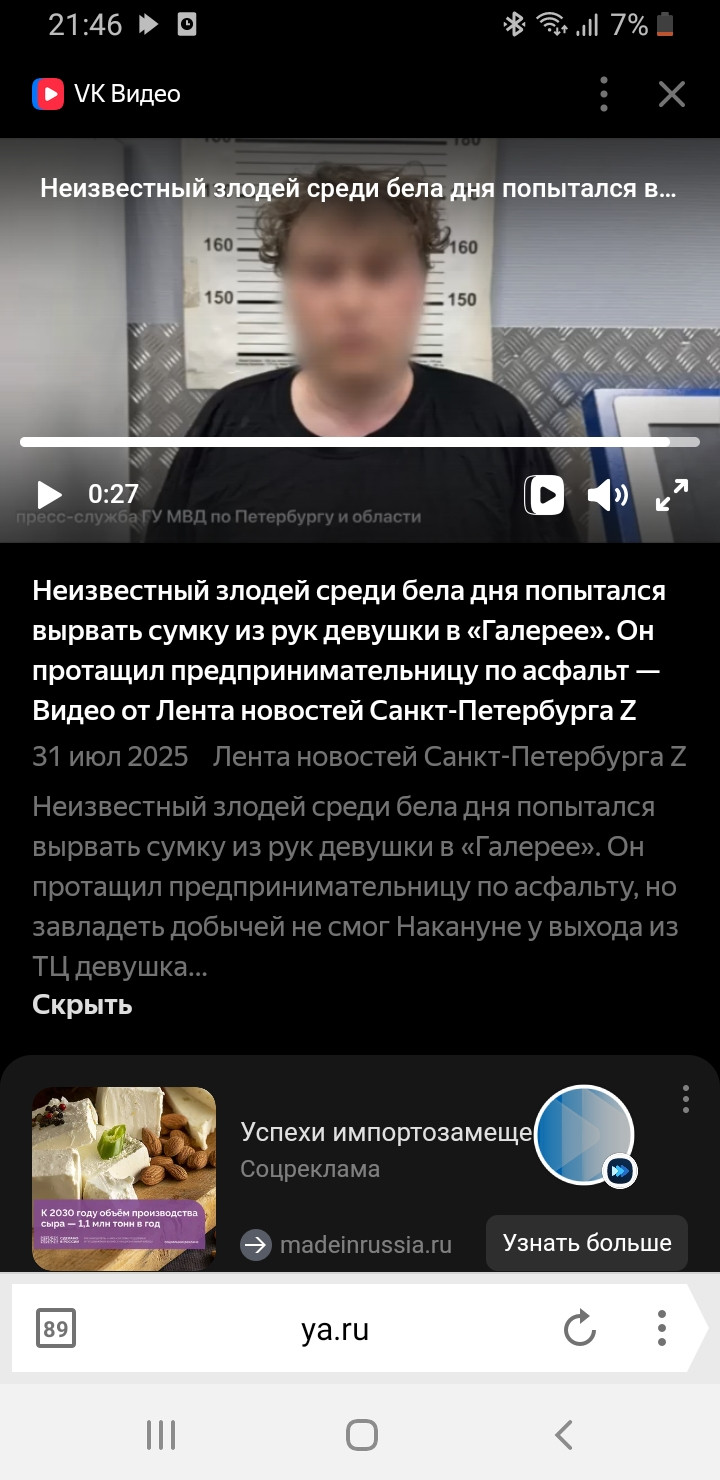Viewport: 720px width, 1480px height.
Task: Play the video
Action: coord(49,494)
